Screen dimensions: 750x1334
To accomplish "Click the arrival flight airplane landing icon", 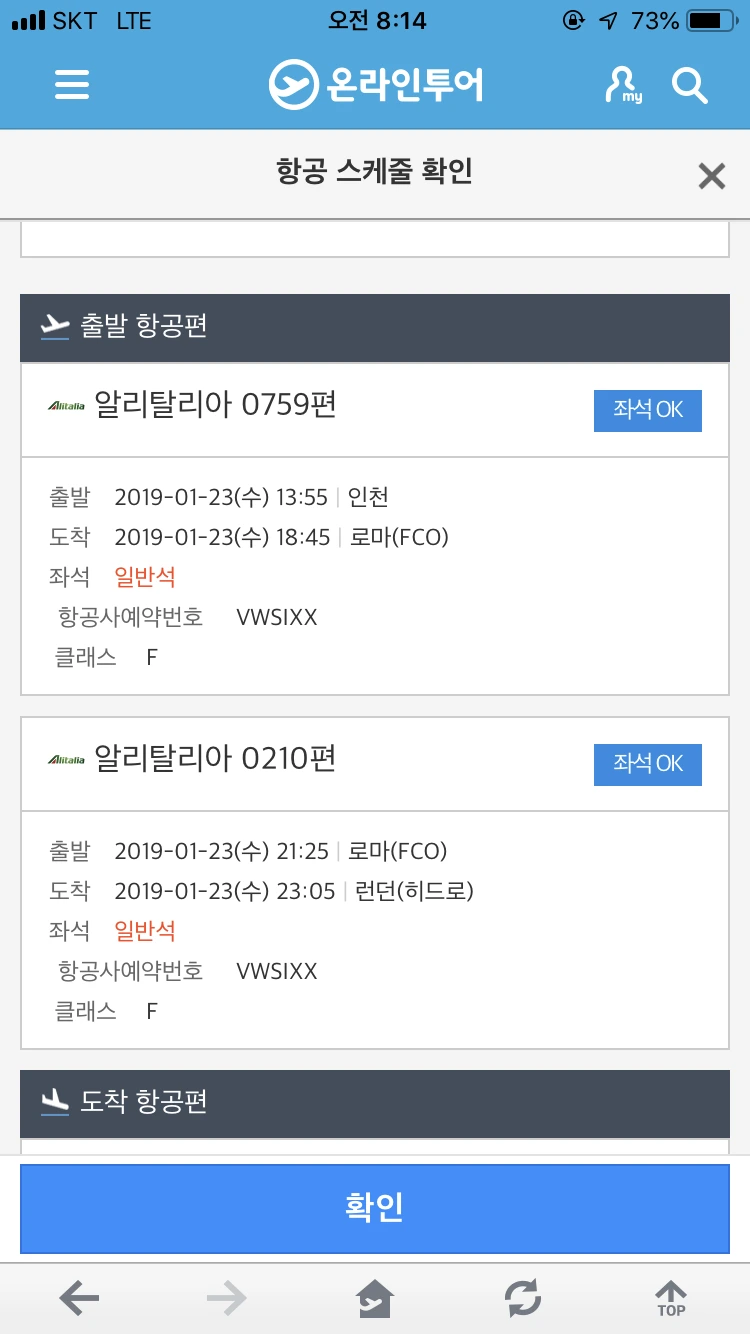I will 55,1102.
